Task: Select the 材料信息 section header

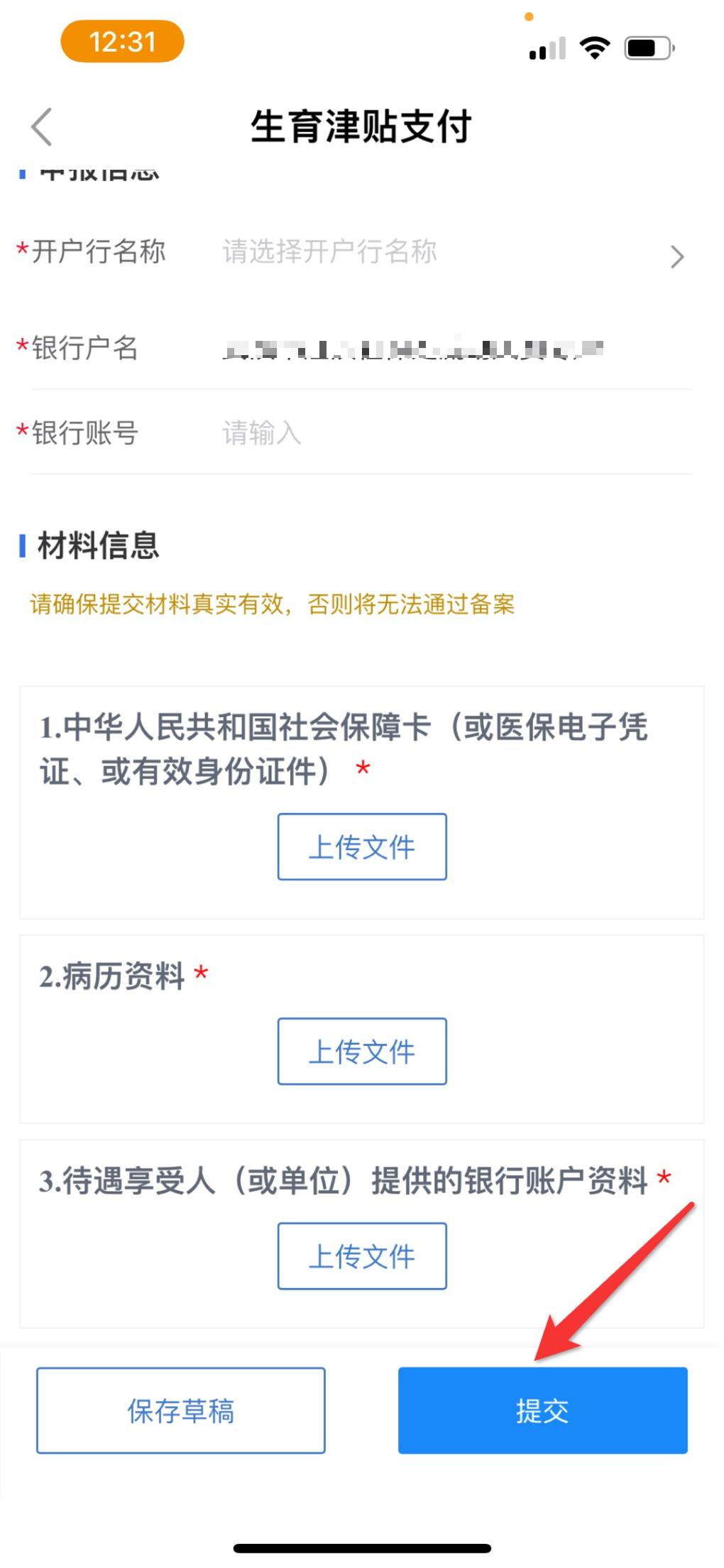Action: 96,548
